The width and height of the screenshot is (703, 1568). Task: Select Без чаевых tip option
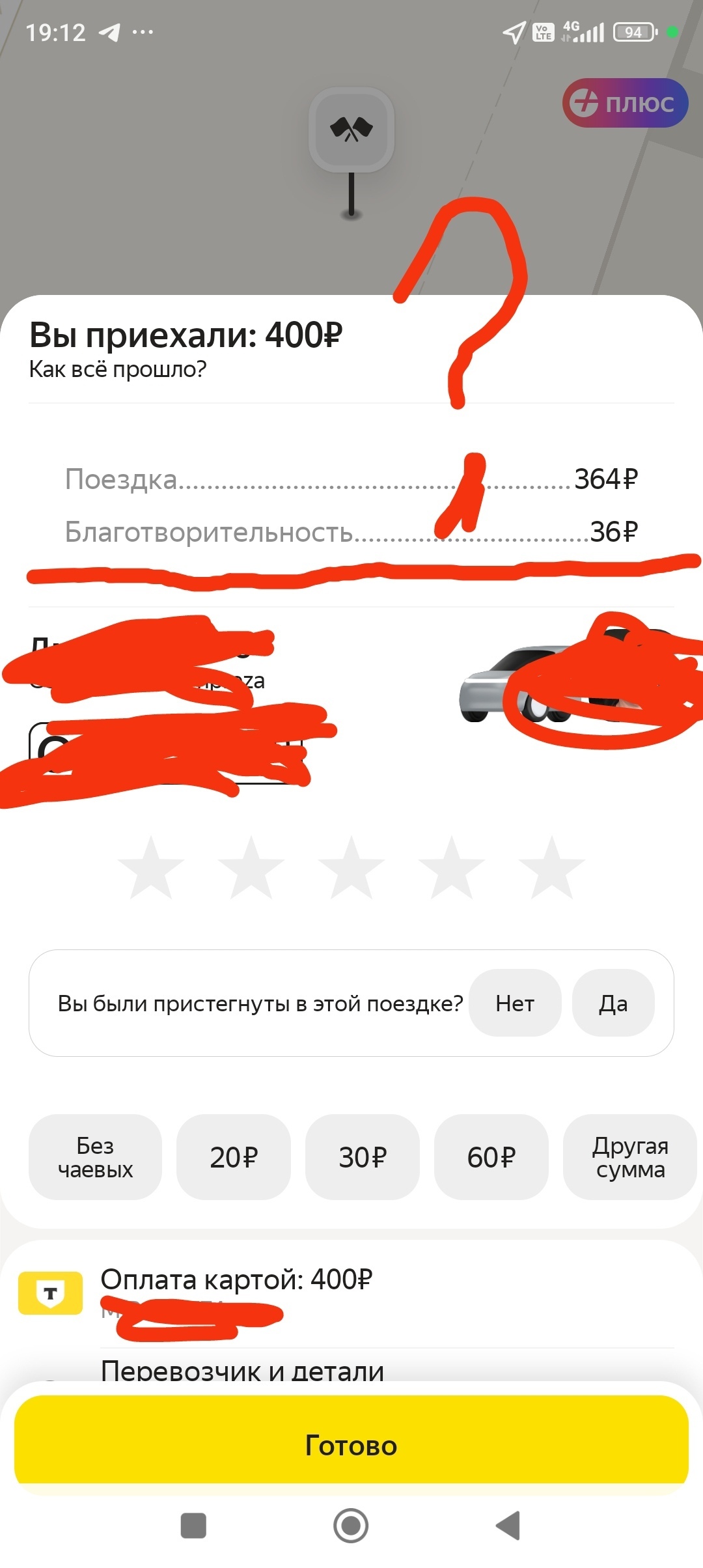[95, 1157]
